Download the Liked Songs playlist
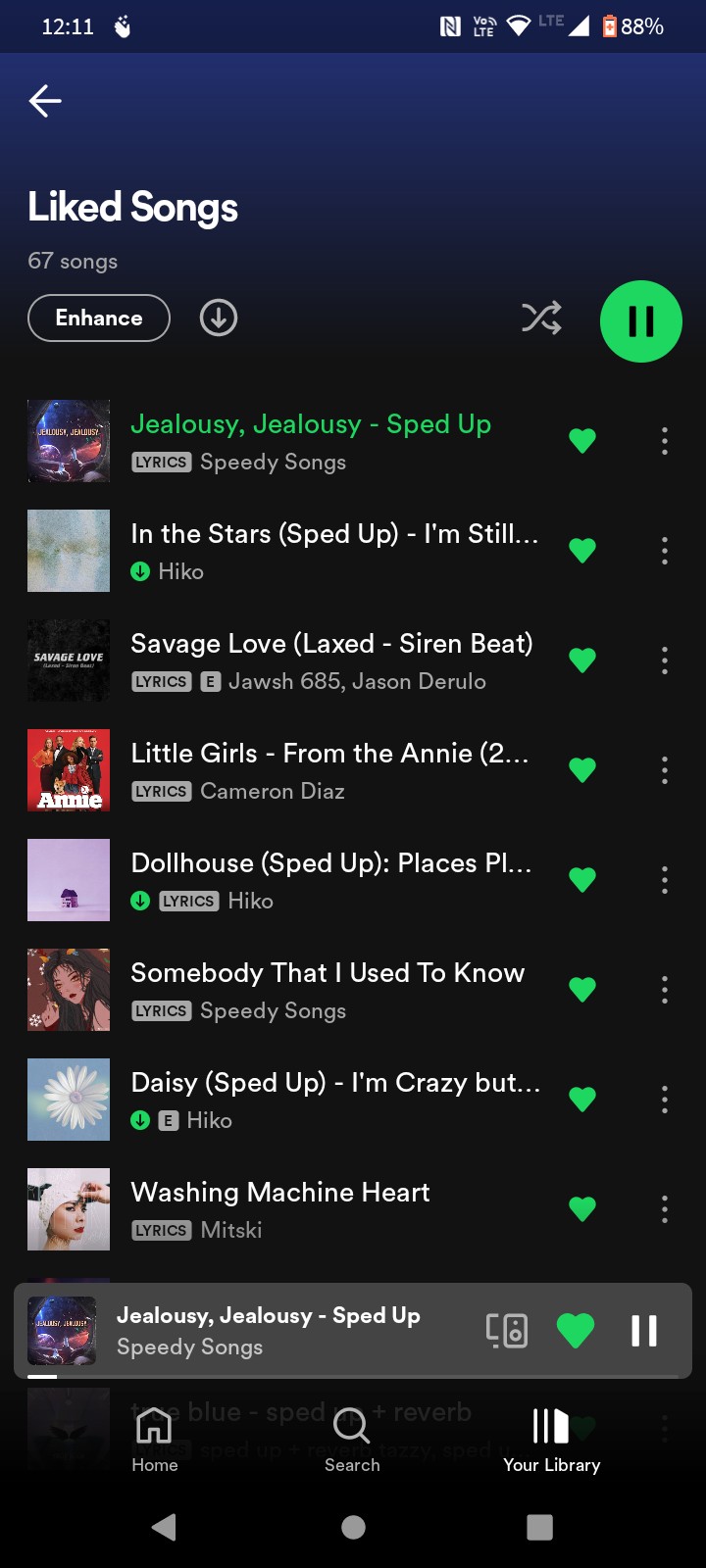Viewport: 706px width, 1568px height. pos(219,318)
